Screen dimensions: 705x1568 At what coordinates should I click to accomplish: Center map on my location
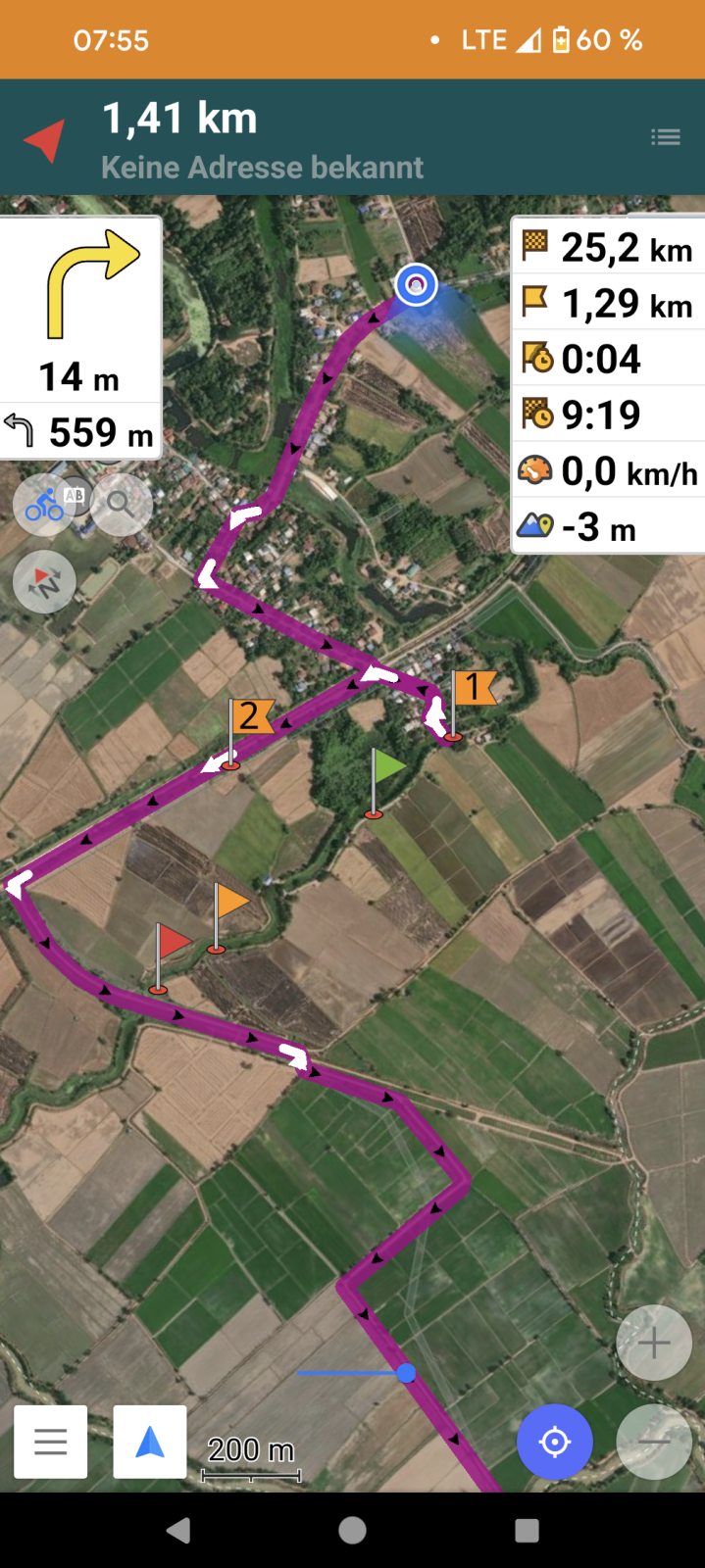(555, 1442)
